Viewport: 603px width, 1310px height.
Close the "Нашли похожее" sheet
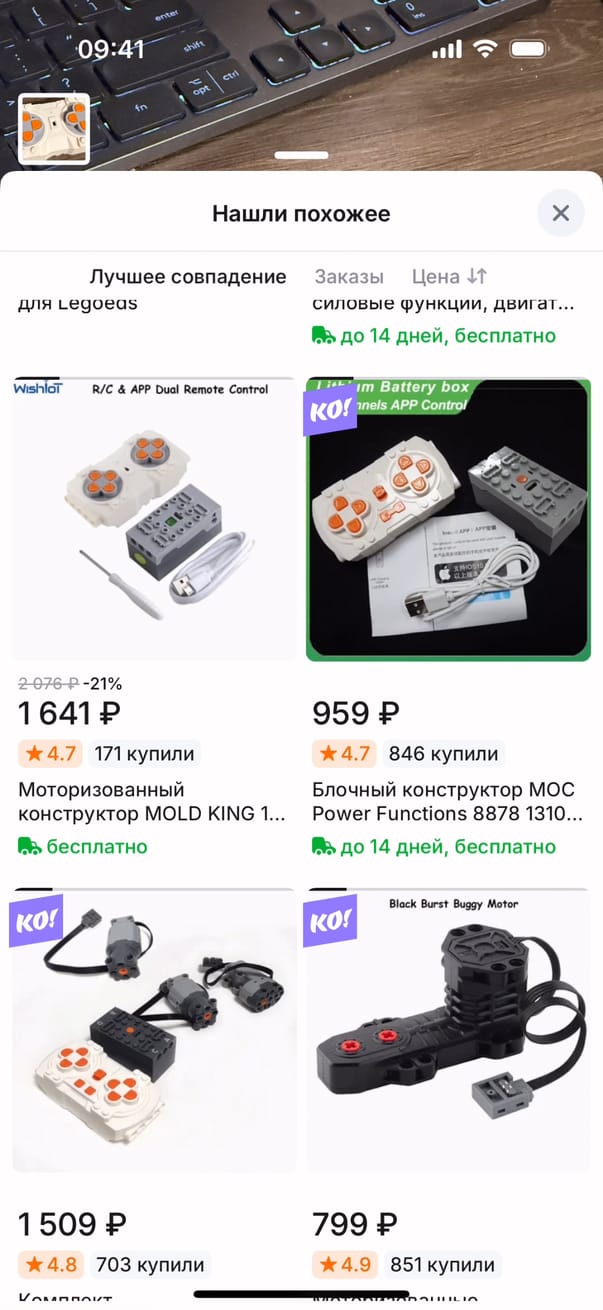click(560, 213)
